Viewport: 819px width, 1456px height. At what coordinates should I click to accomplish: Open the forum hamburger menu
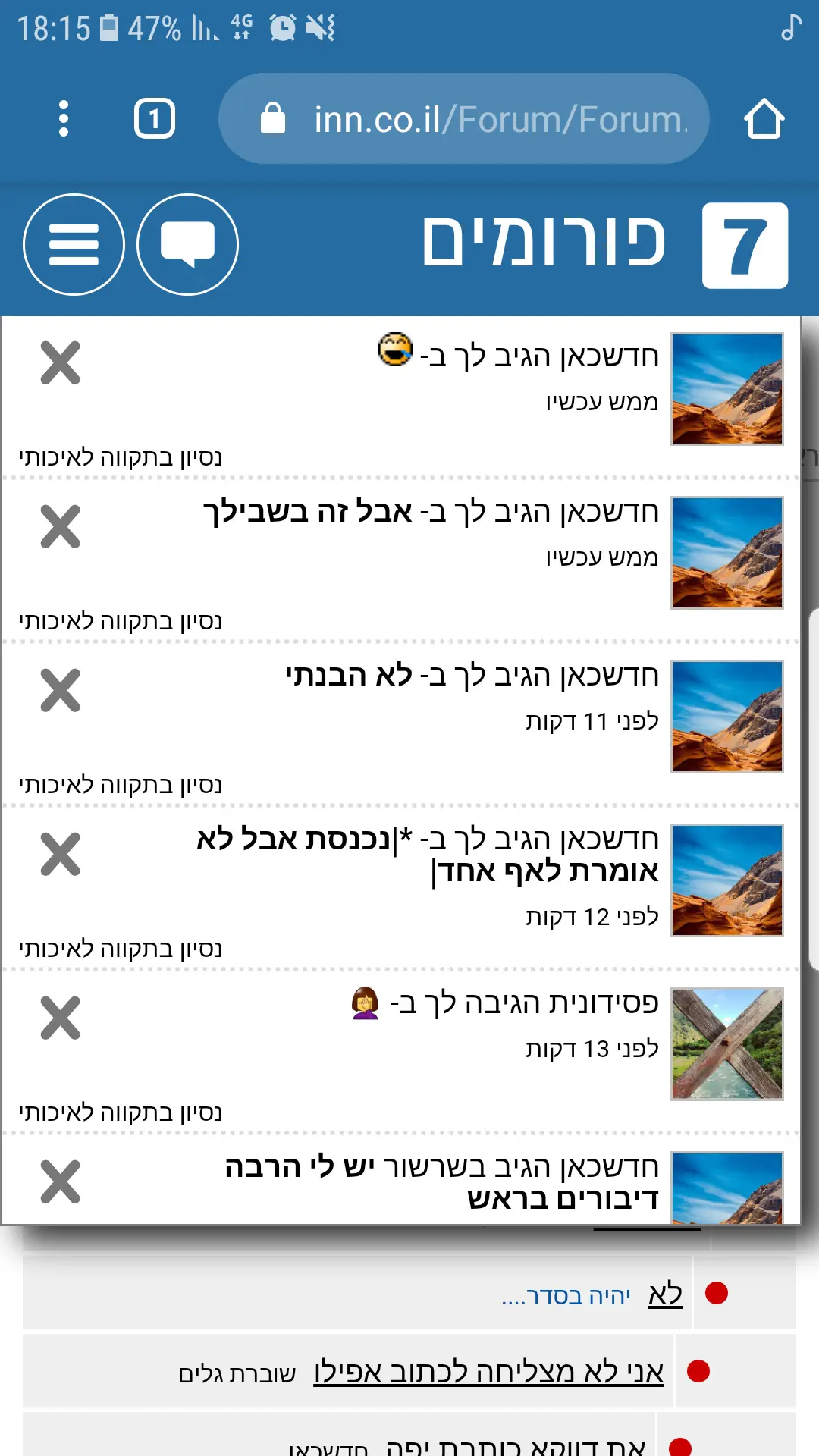(74, 244)
